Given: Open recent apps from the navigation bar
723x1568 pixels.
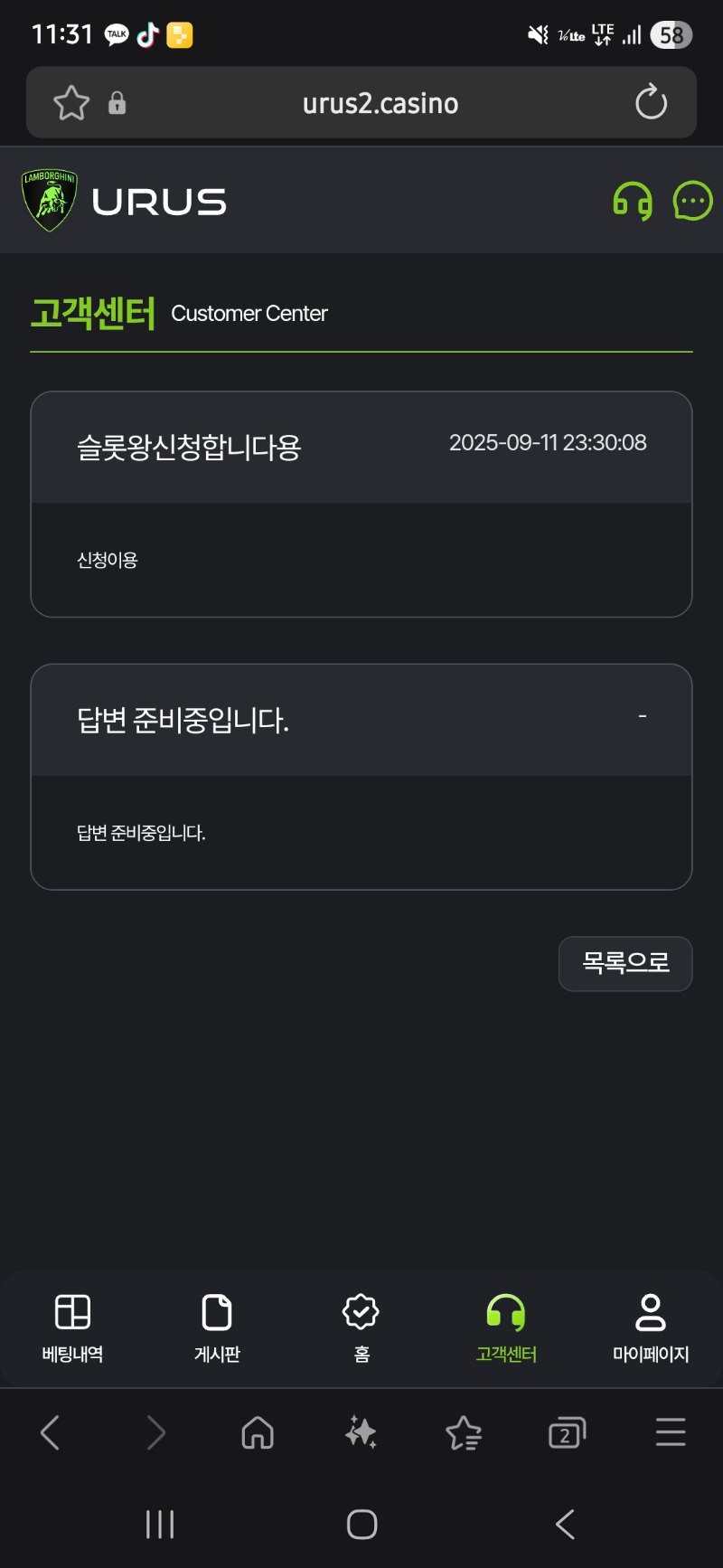Looking at the screenshot, I should pyautogui.click(x=160, y=1525).
